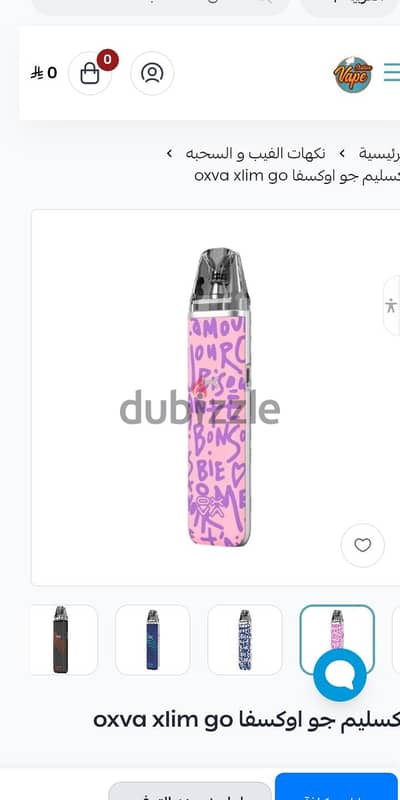Open the live chat bubble
This screenshot has height=800, width=400.
click(x=340, y=674)
